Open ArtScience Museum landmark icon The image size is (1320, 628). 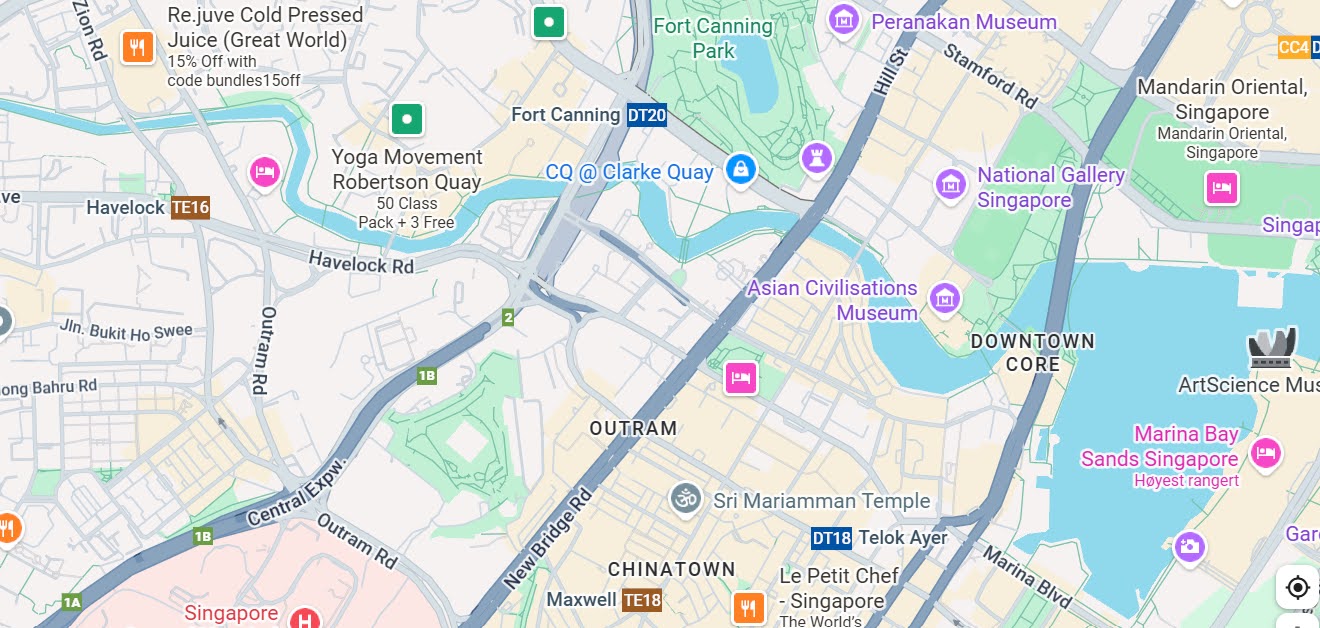click(x=1272, y=347)
